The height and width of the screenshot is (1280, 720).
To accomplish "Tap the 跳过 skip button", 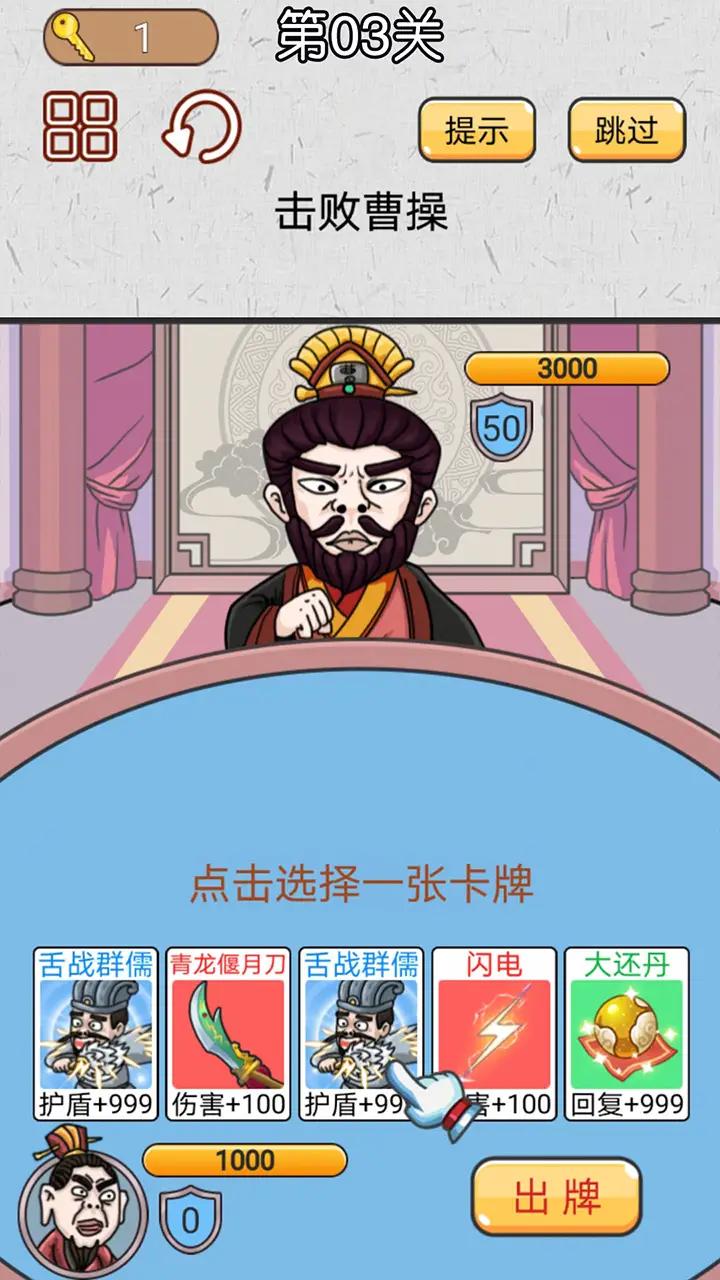I will click(x=627, y=130).
